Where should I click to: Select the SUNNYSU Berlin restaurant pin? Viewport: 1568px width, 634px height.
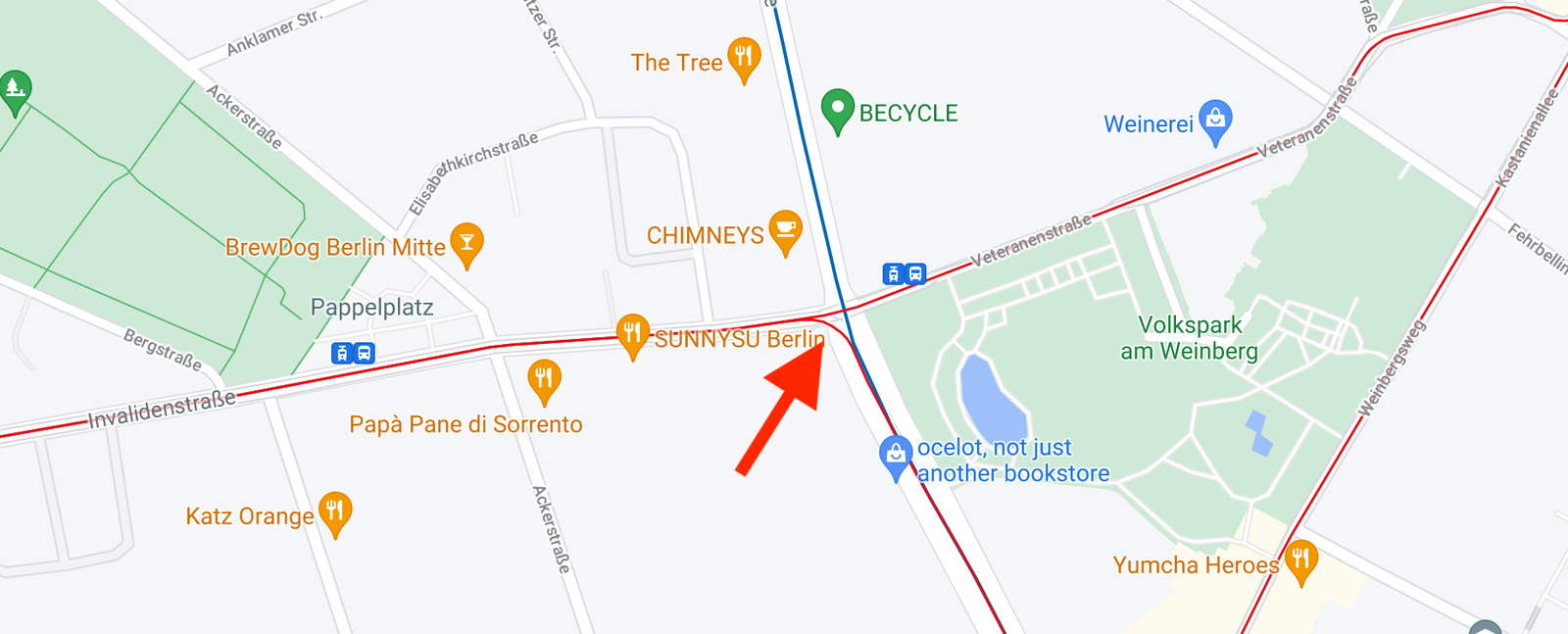click(632, 333)
